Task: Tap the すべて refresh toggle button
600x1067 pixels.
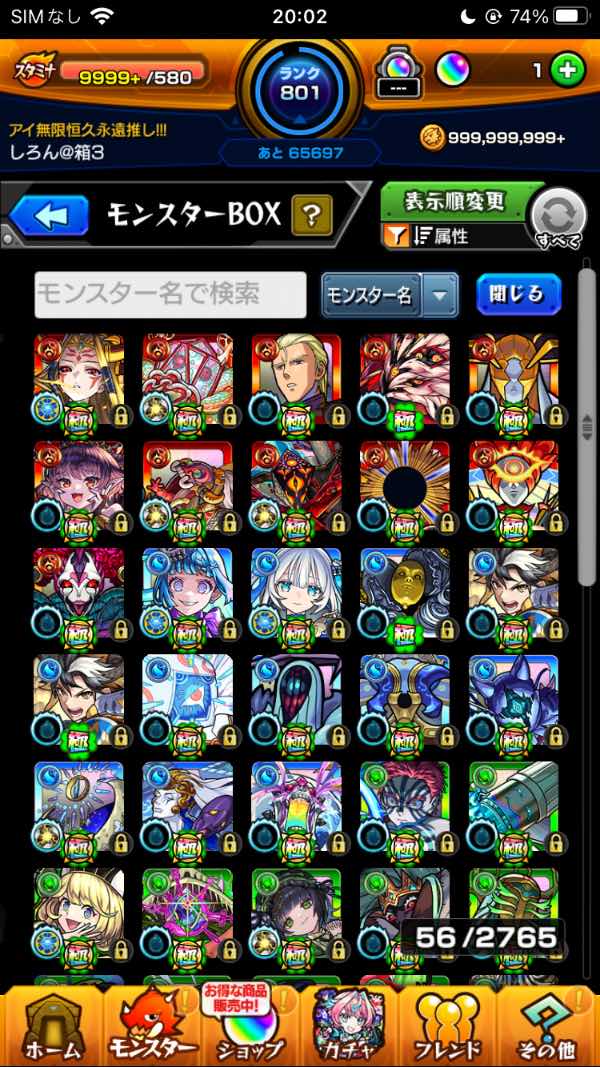Action: point(558,218)
